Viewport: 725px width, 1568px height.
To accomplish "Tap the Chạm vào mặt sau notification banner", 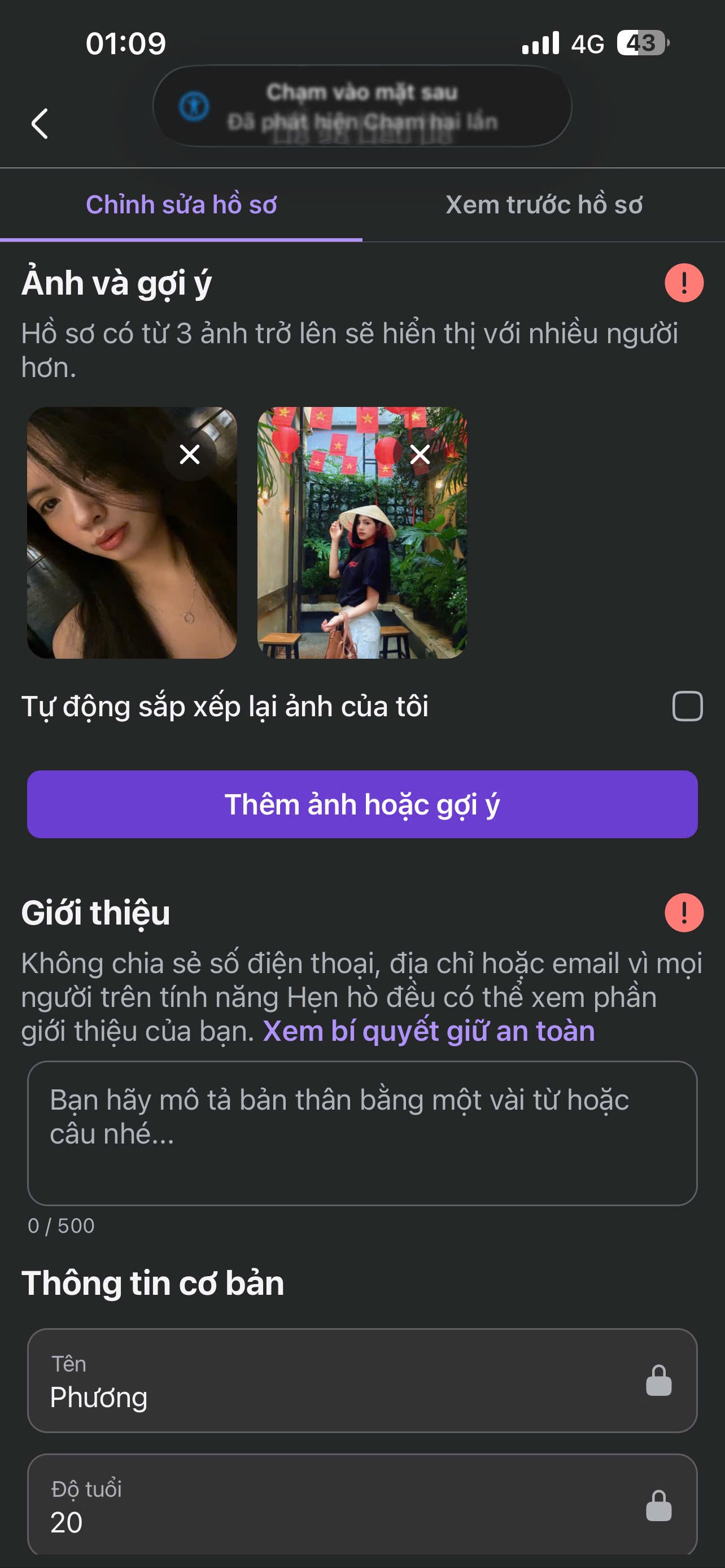I will (x=362, y=106).
